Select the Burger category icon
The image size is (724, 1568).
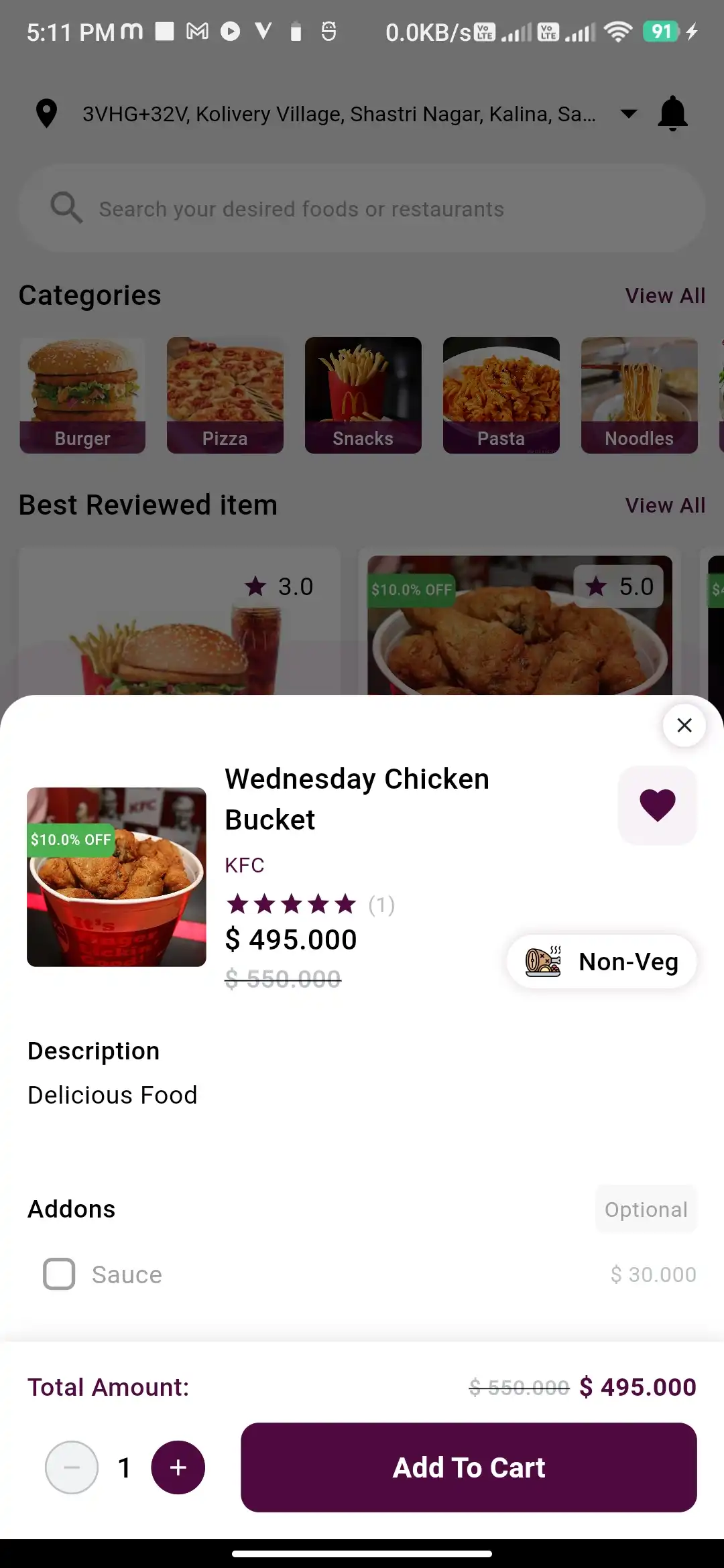click(82, 395)
